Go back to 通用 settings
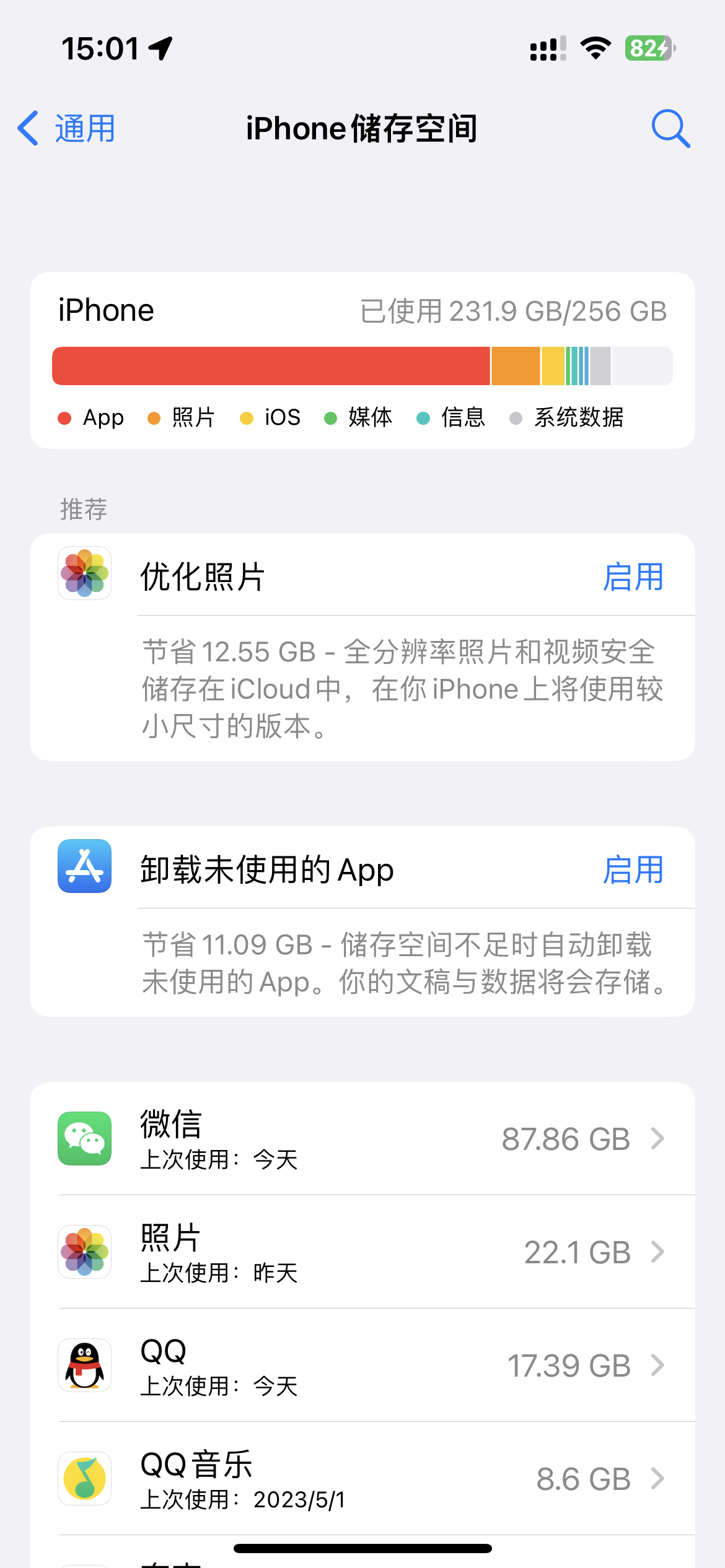The image size is (725, 1568). [x=67, y=129]
